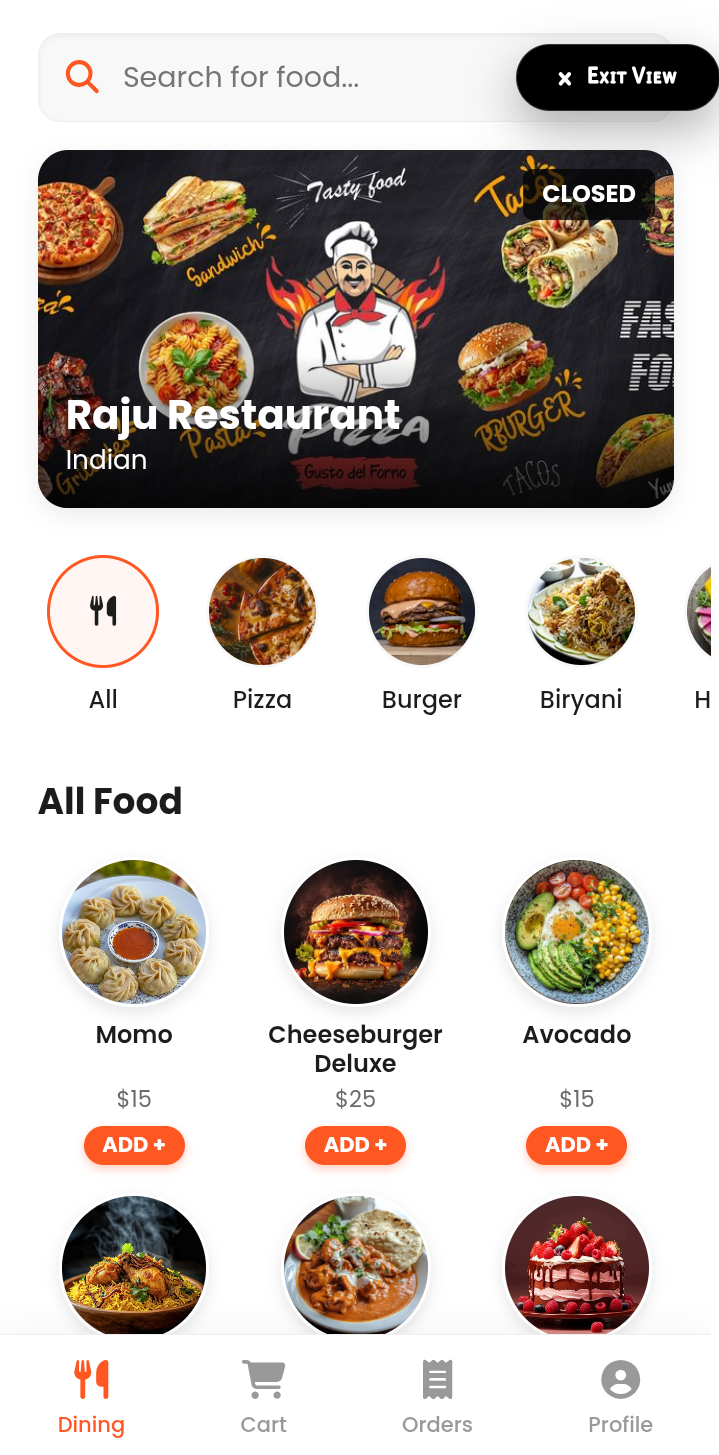Viewport: 719px width, 1455px height.
Task: Choose the Burger category
Action: (422, 611)
